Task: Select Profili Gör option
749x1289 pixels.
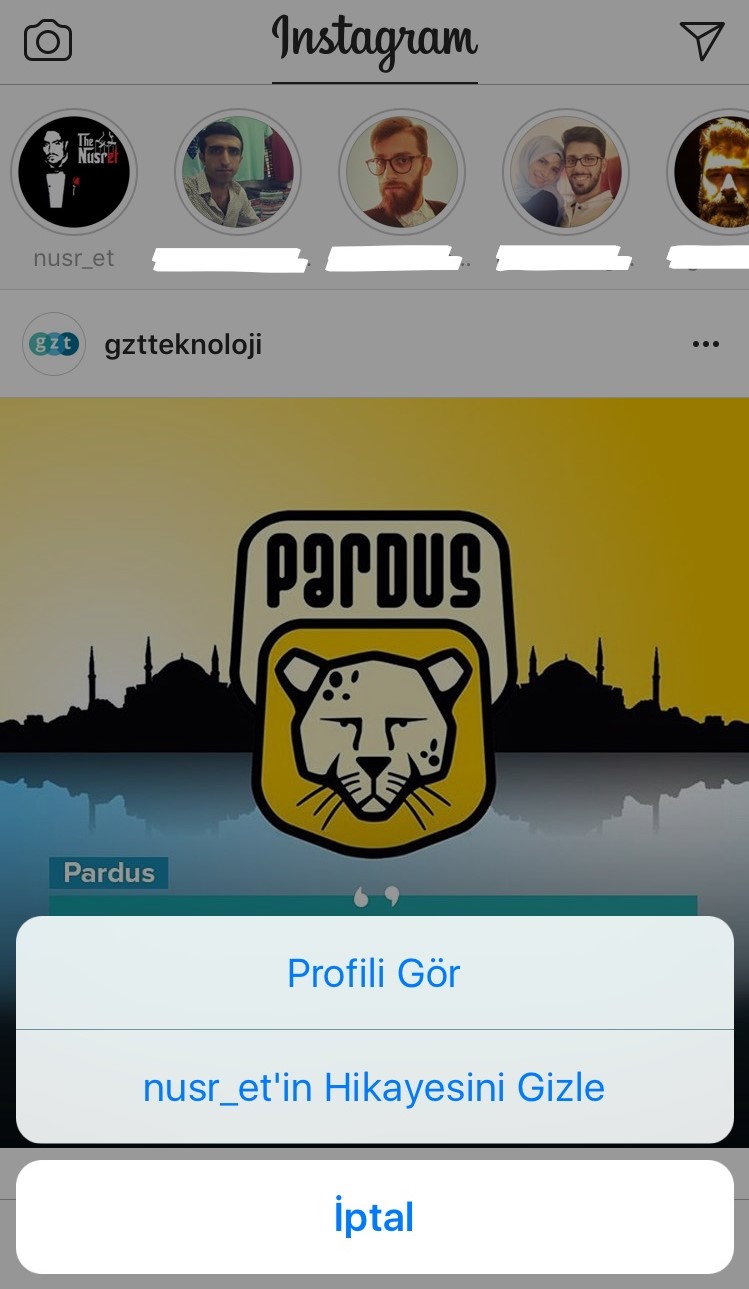Action: 374,973
